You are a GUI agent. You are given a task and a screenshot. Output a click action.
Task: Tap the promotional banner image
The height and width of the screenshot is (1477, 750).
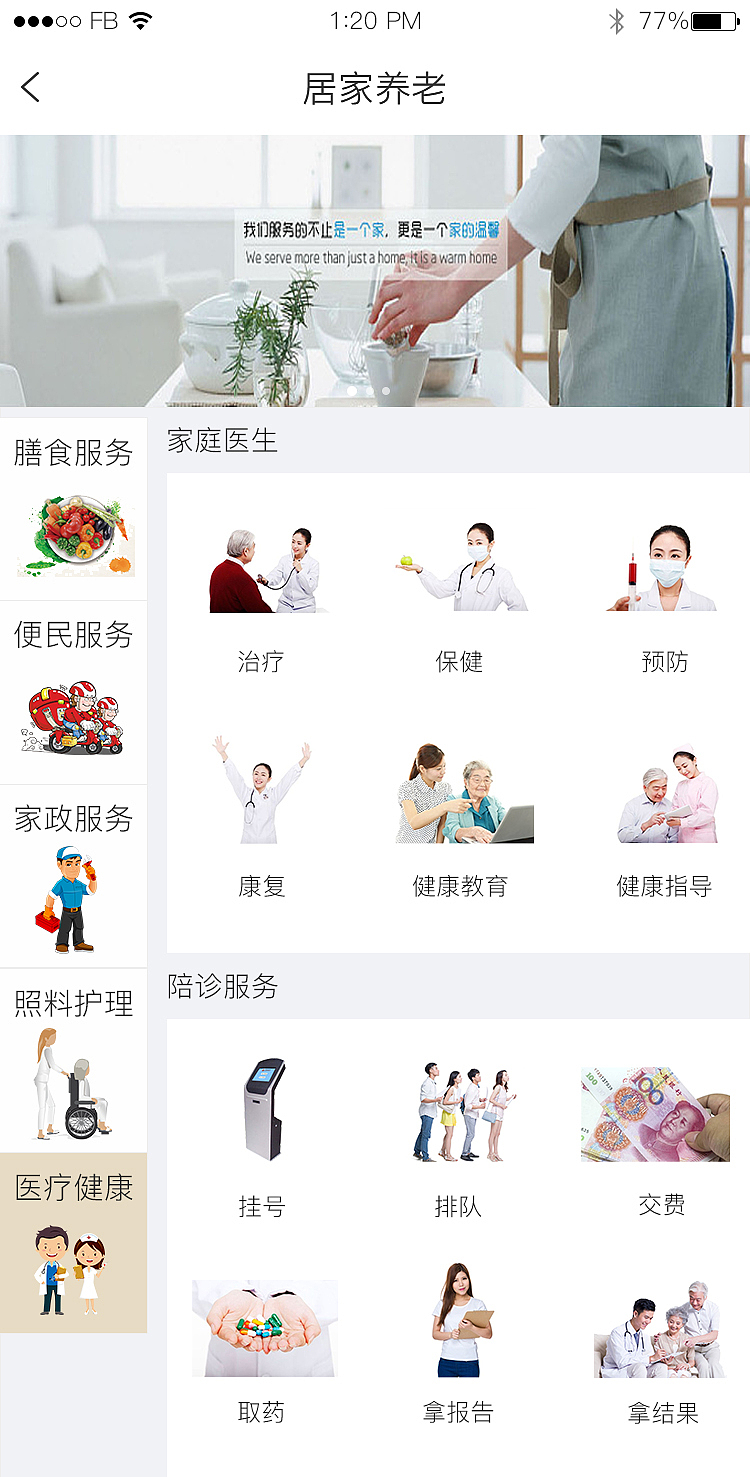(x=375, y=265)
